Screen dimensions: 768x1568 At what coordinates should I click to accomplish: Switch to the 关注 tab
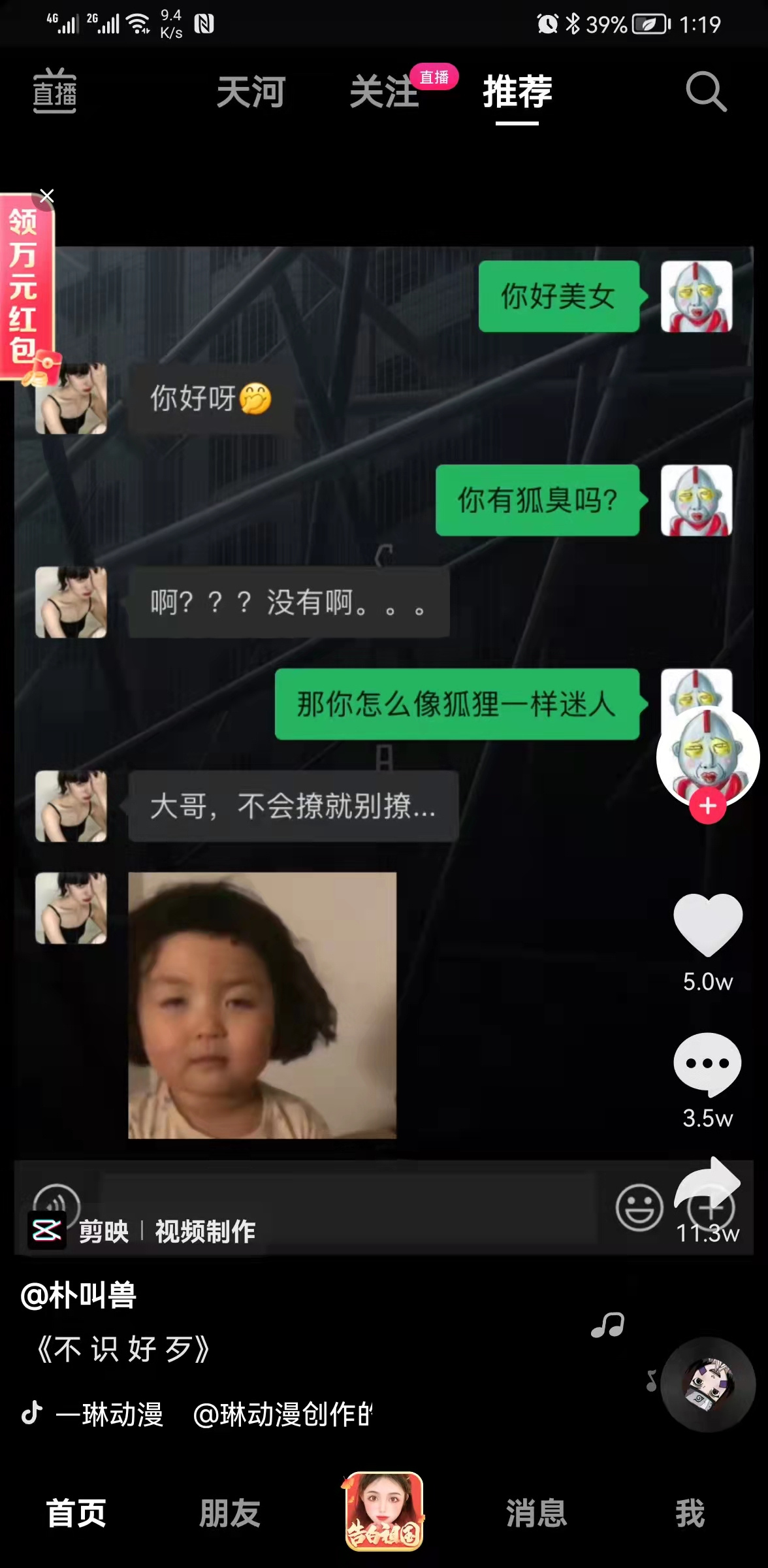[384, 91]
